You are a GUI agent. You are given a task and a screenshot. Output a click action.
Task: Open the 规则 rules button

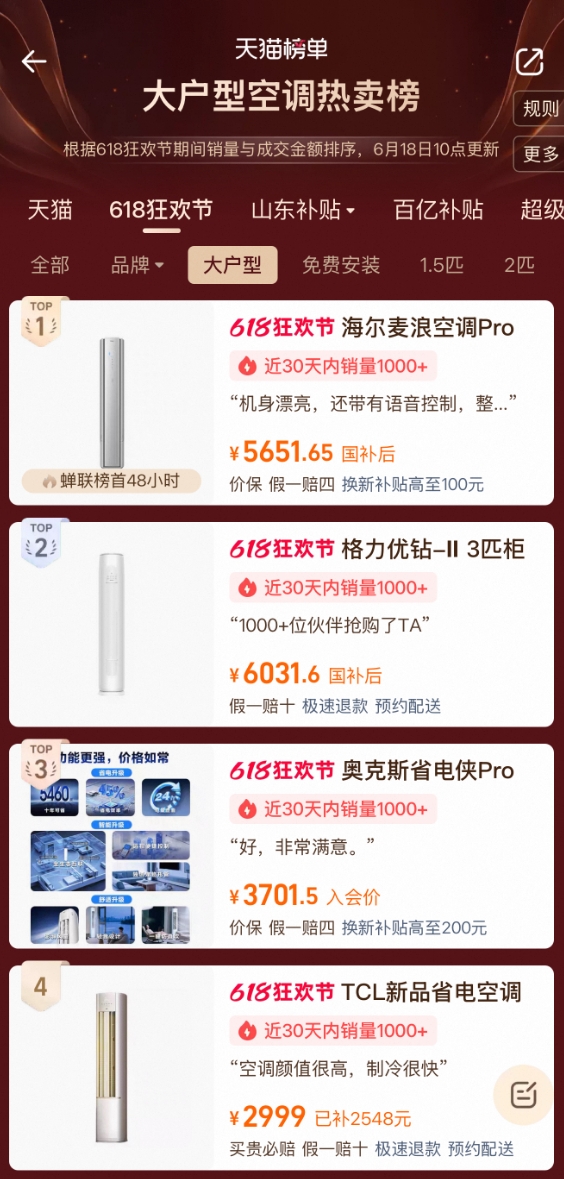[x=541, y=109]
